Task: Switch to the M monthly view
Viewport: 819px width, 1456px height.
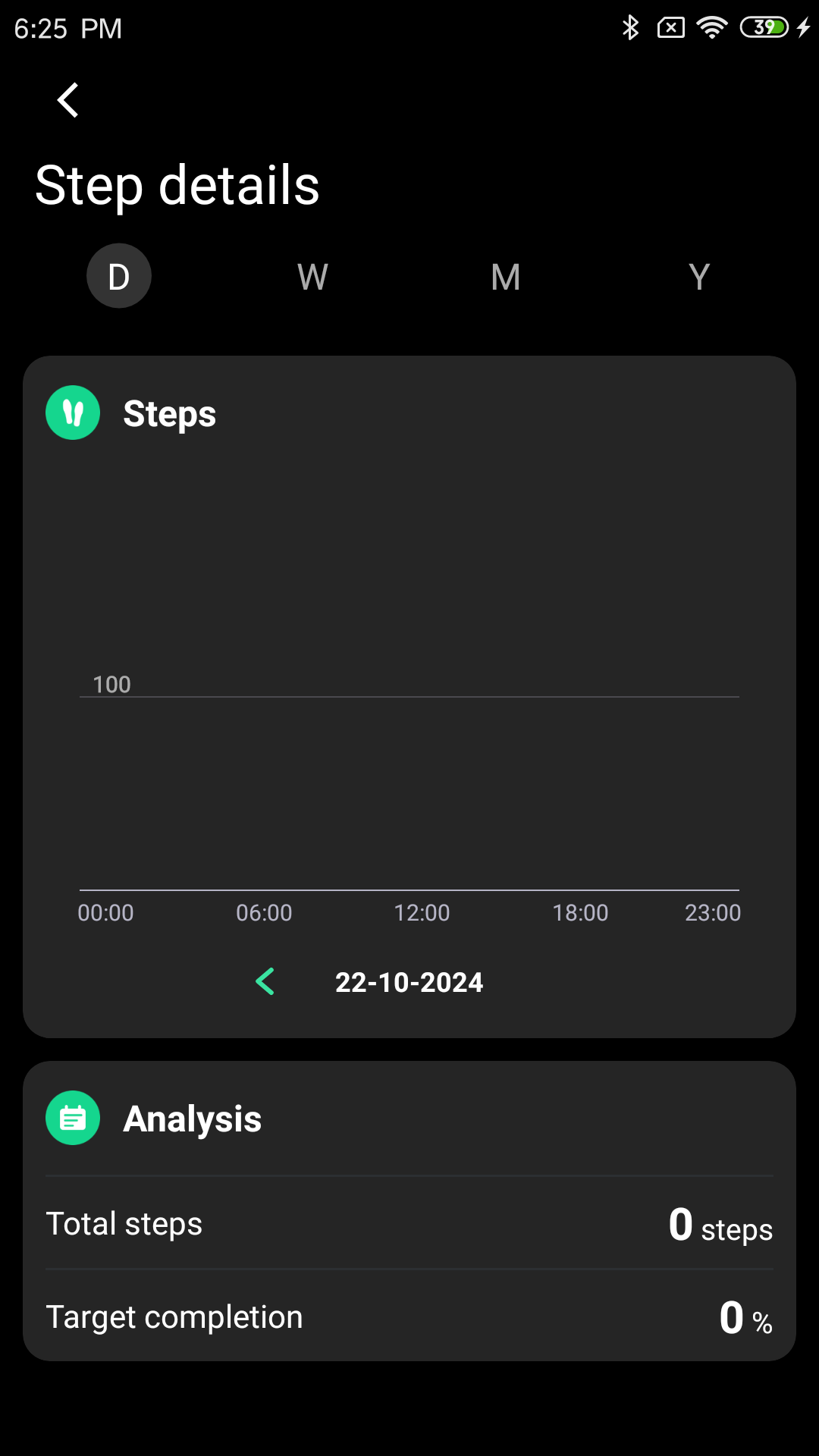Action: click(x=506, y=277)
